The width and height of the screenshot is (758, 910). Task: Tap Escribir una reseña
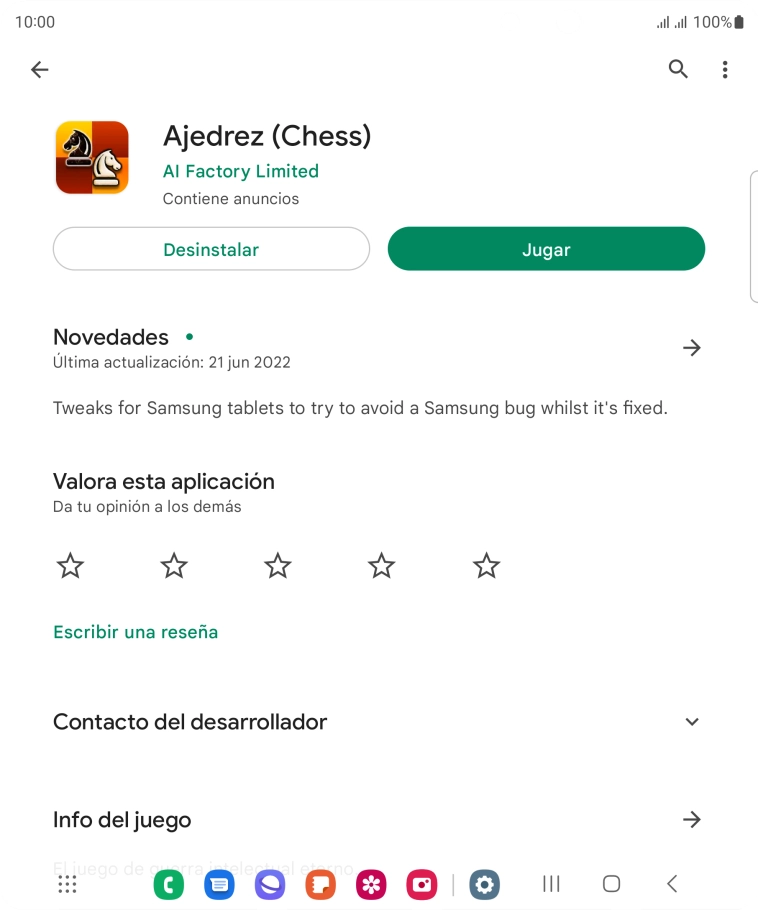coord(135,632)
